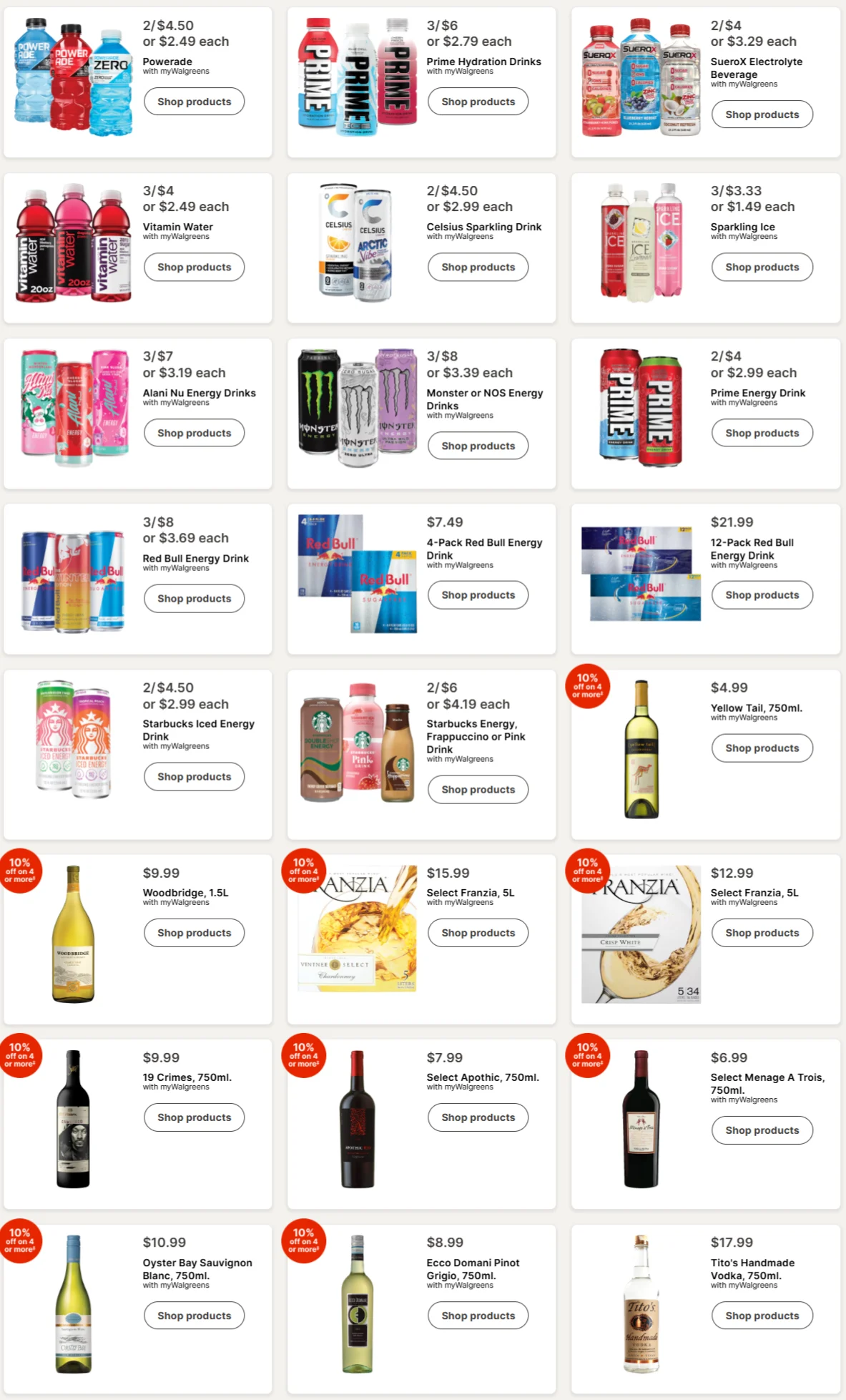846x1400 pixels.
Task: Shop products for Oyster Bay Sauvignon Blanc
Action: (x=194, y=1316)
